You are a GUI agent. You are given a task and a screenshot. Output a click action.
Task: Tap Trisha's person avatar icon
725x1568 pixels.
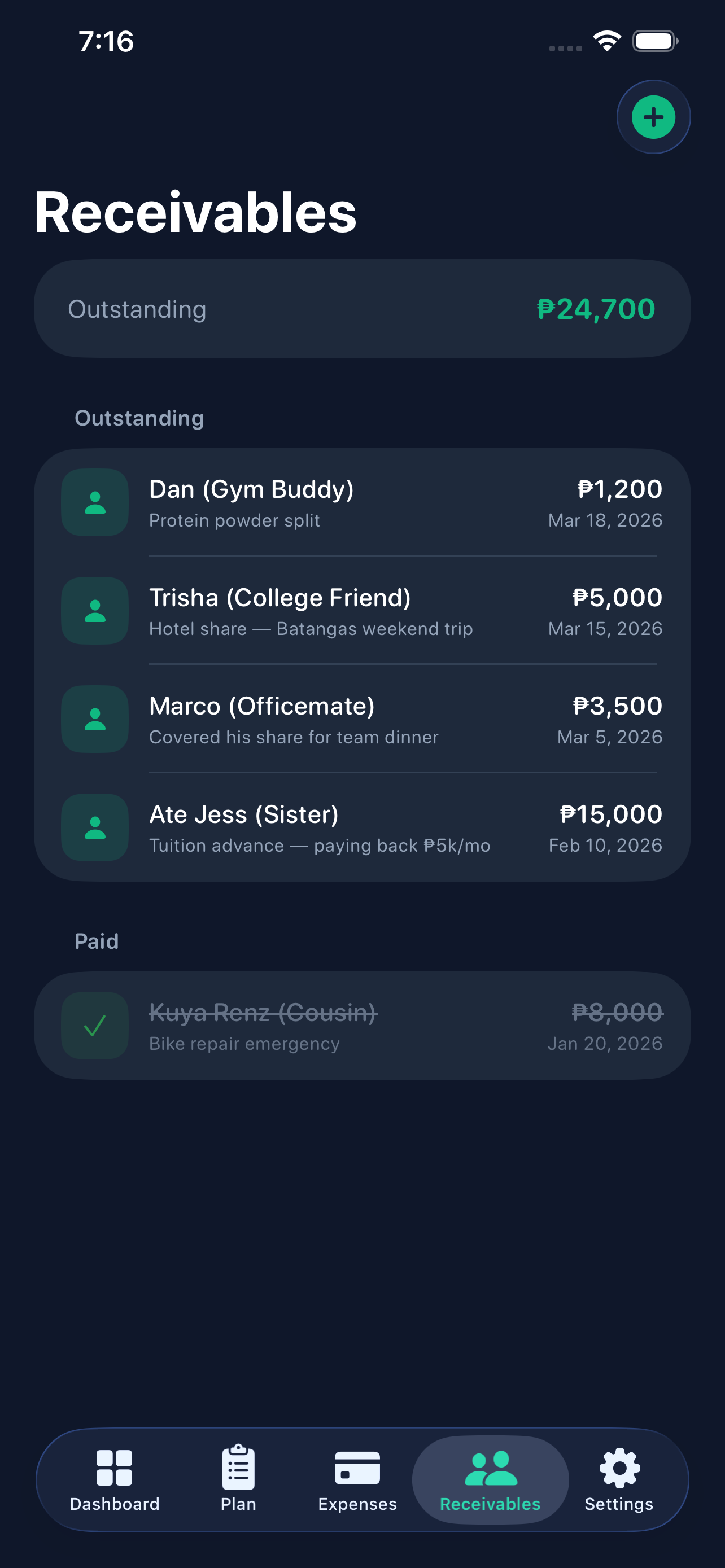tap(94, 611)
